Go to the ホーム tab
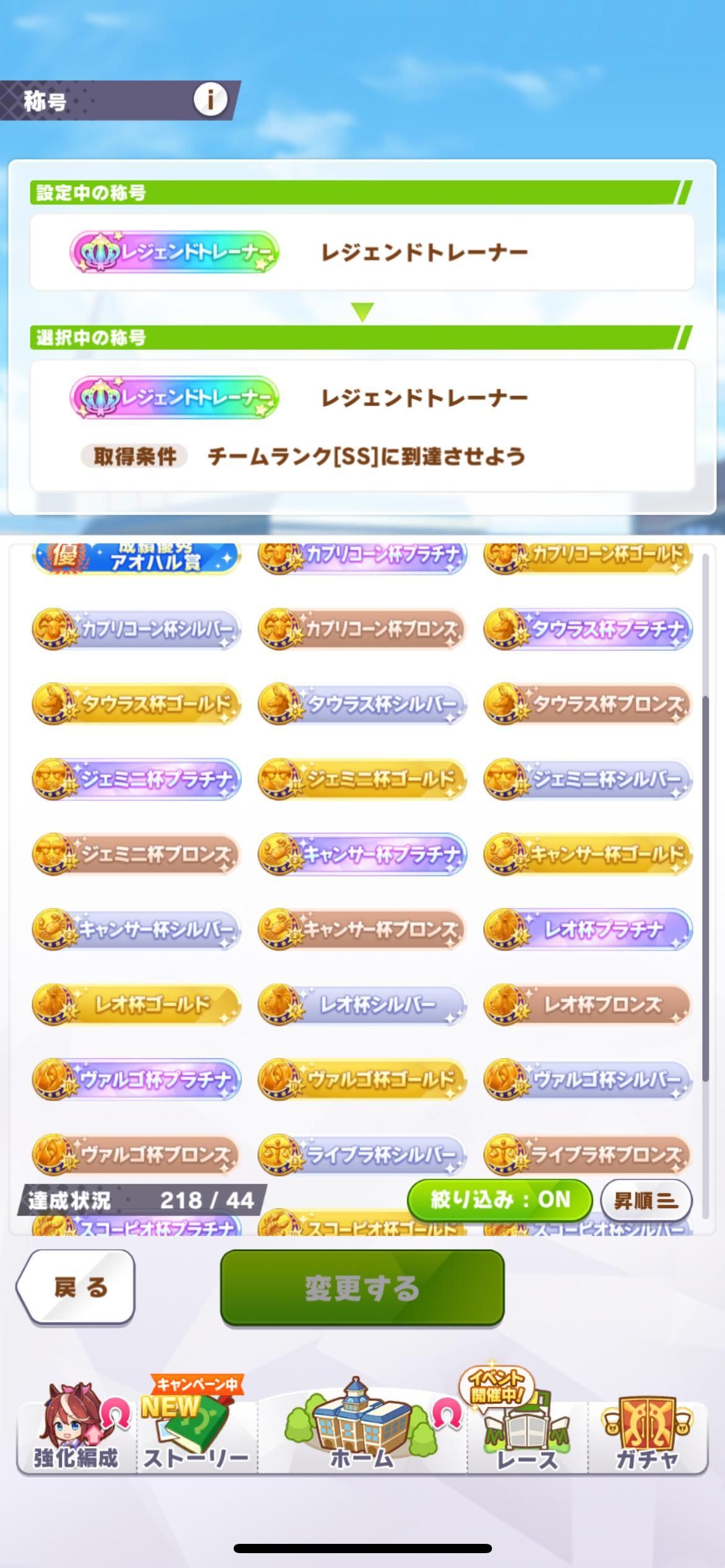Screen dimensions: 725x1568 tap(362, 1437)
